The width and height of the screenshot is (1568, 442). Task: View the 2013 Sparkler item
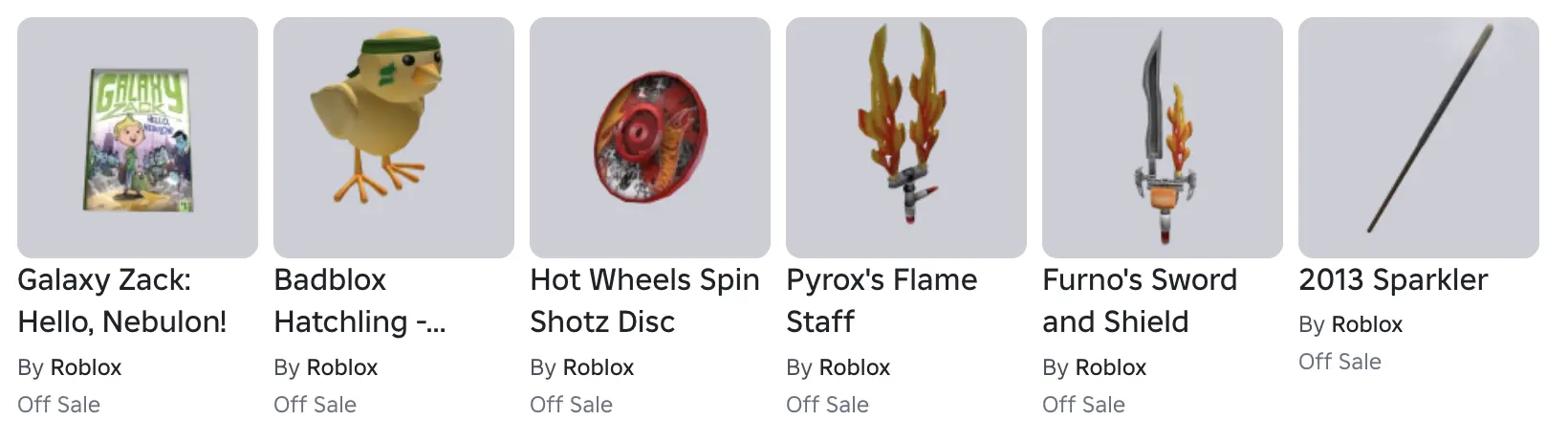1418,138
